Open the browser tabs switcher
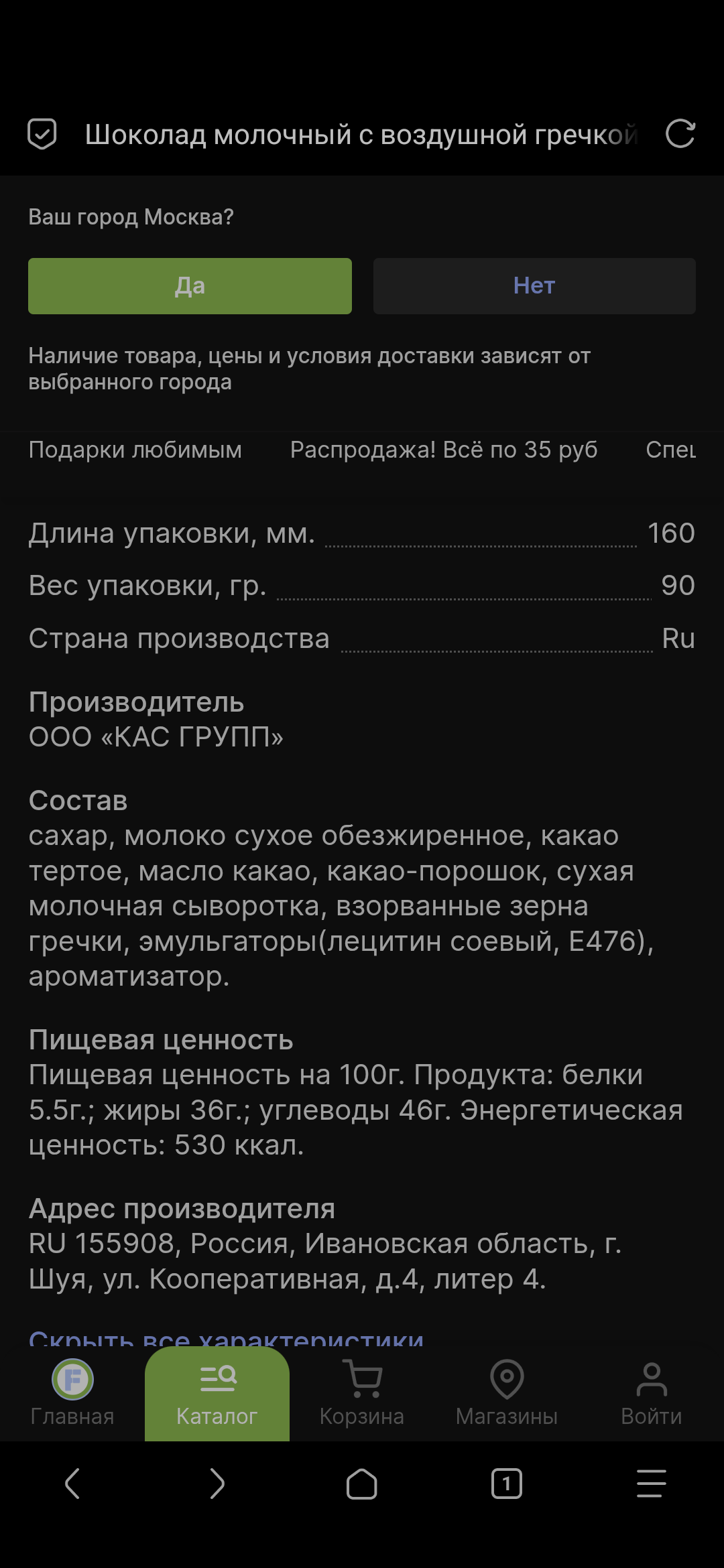Screen dimensions: 724x1568 [x=507, y=1484]
